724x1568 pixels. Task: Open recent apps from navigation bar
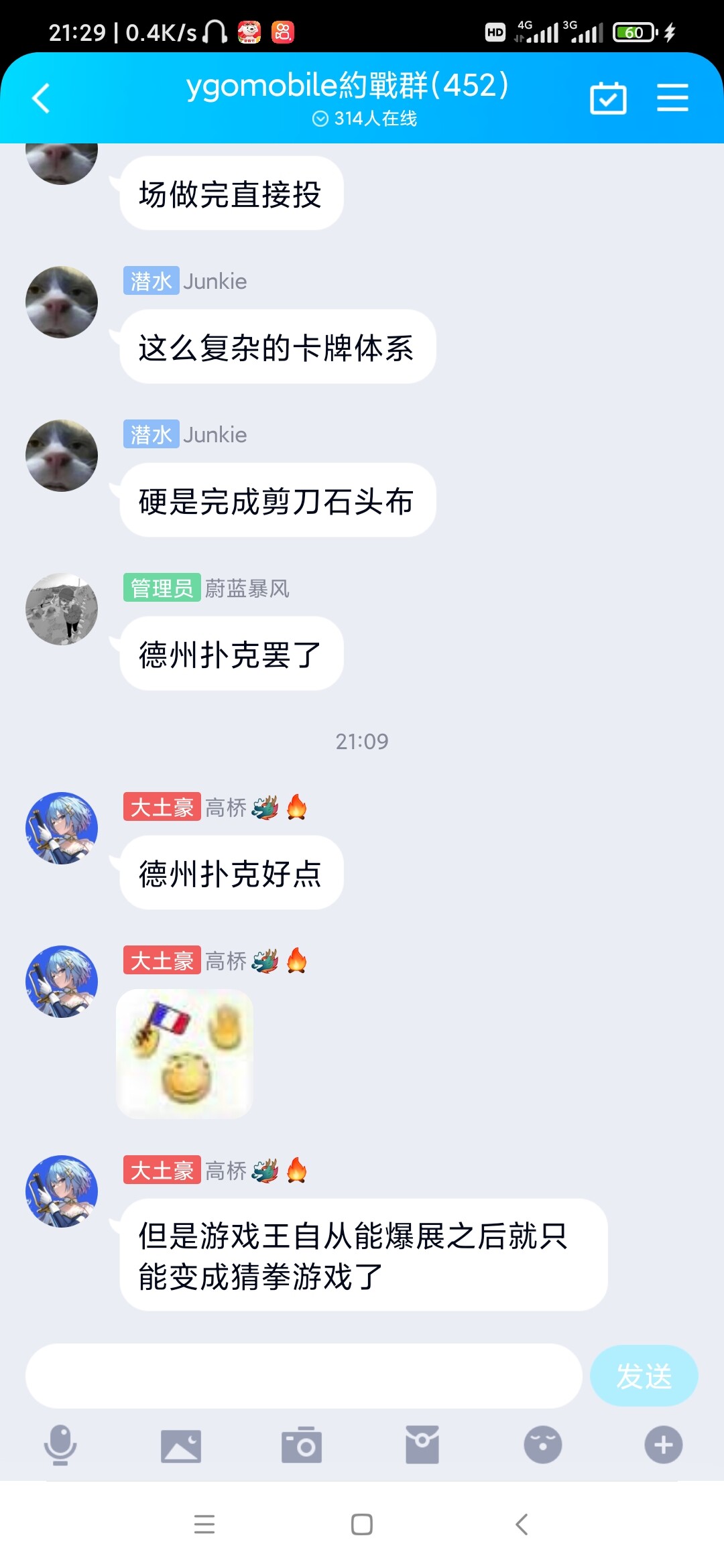204,1524
